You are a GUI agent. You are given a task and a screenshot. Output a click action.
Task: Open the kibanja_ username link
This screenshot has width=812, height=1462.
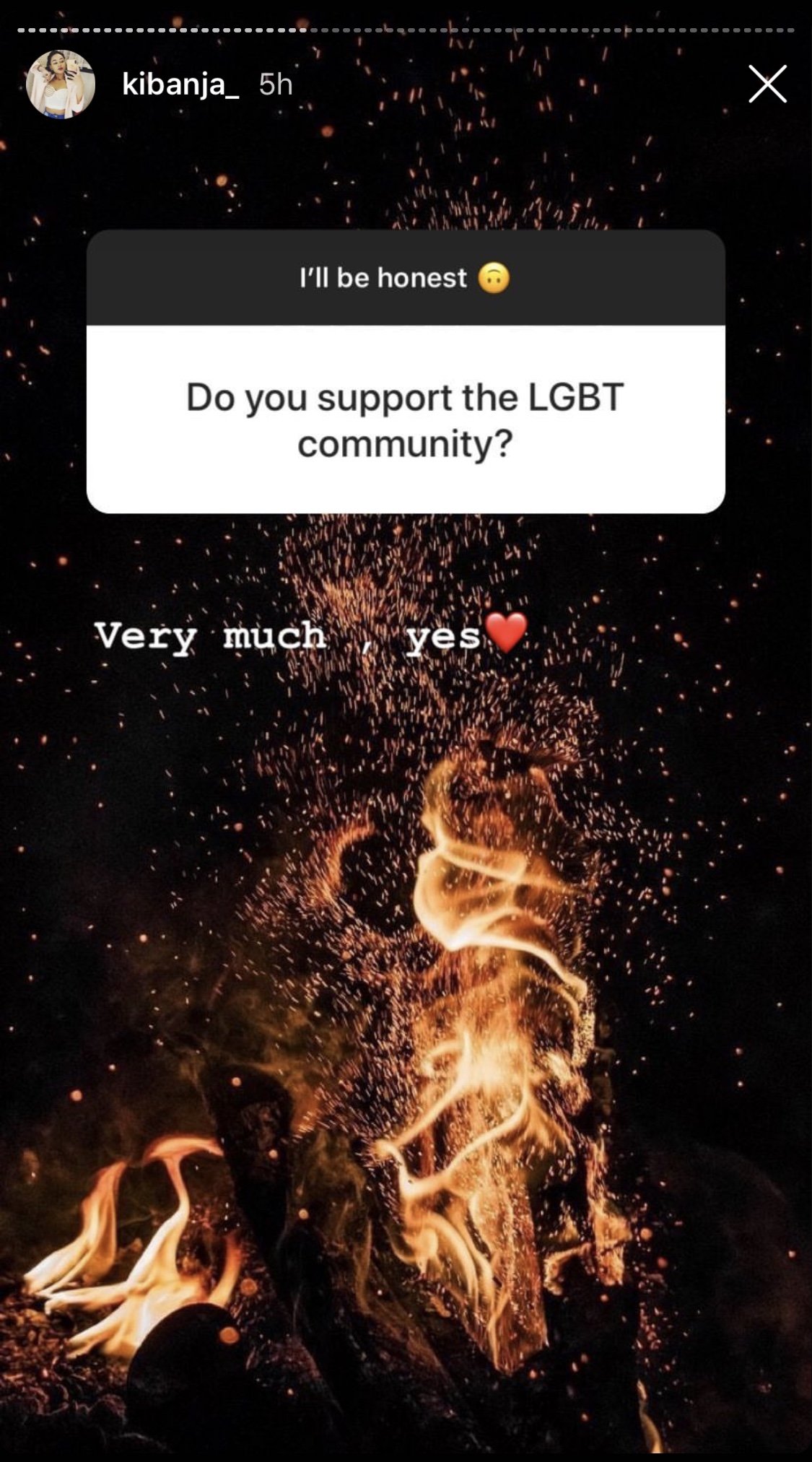coord(180,85)
